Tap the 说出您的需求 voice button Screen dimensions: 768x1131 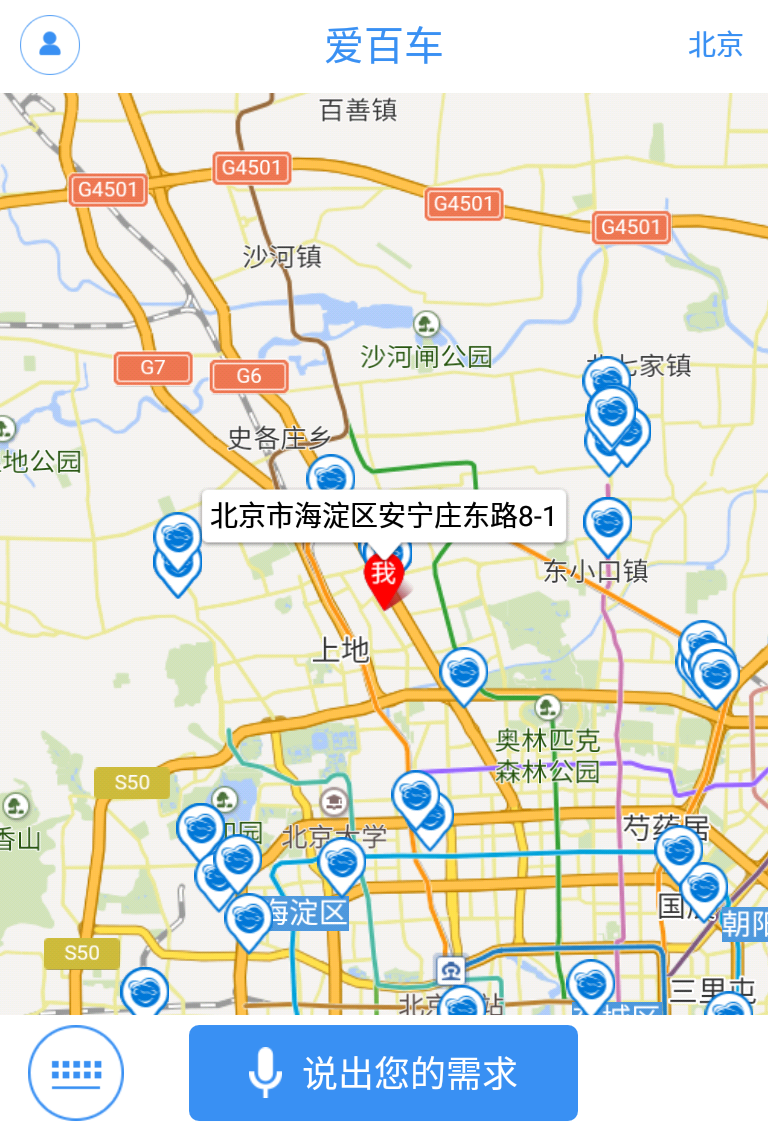[383, 1073]
